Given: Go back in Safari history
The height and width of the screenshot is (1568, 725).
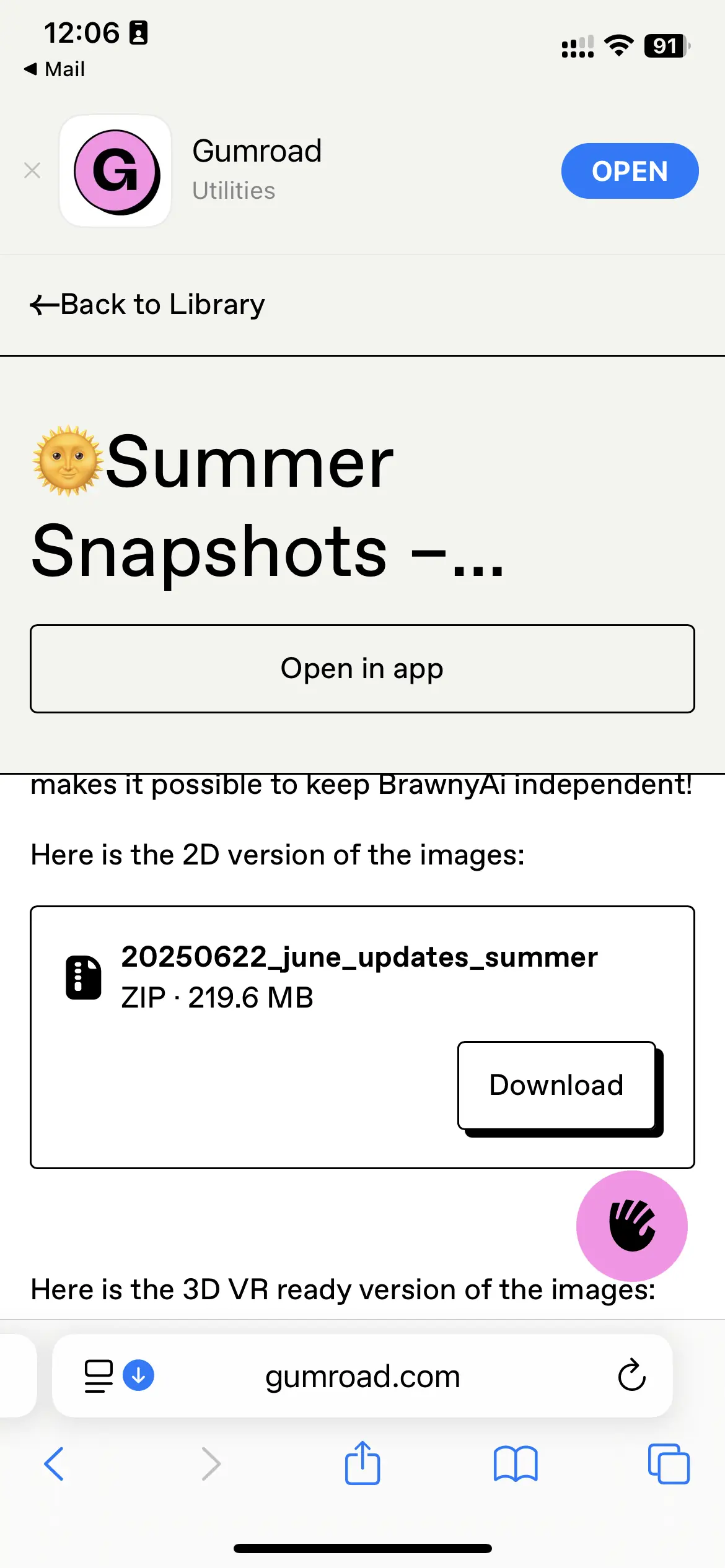Looking at the screenshot, I should [x=54, y=1464].
